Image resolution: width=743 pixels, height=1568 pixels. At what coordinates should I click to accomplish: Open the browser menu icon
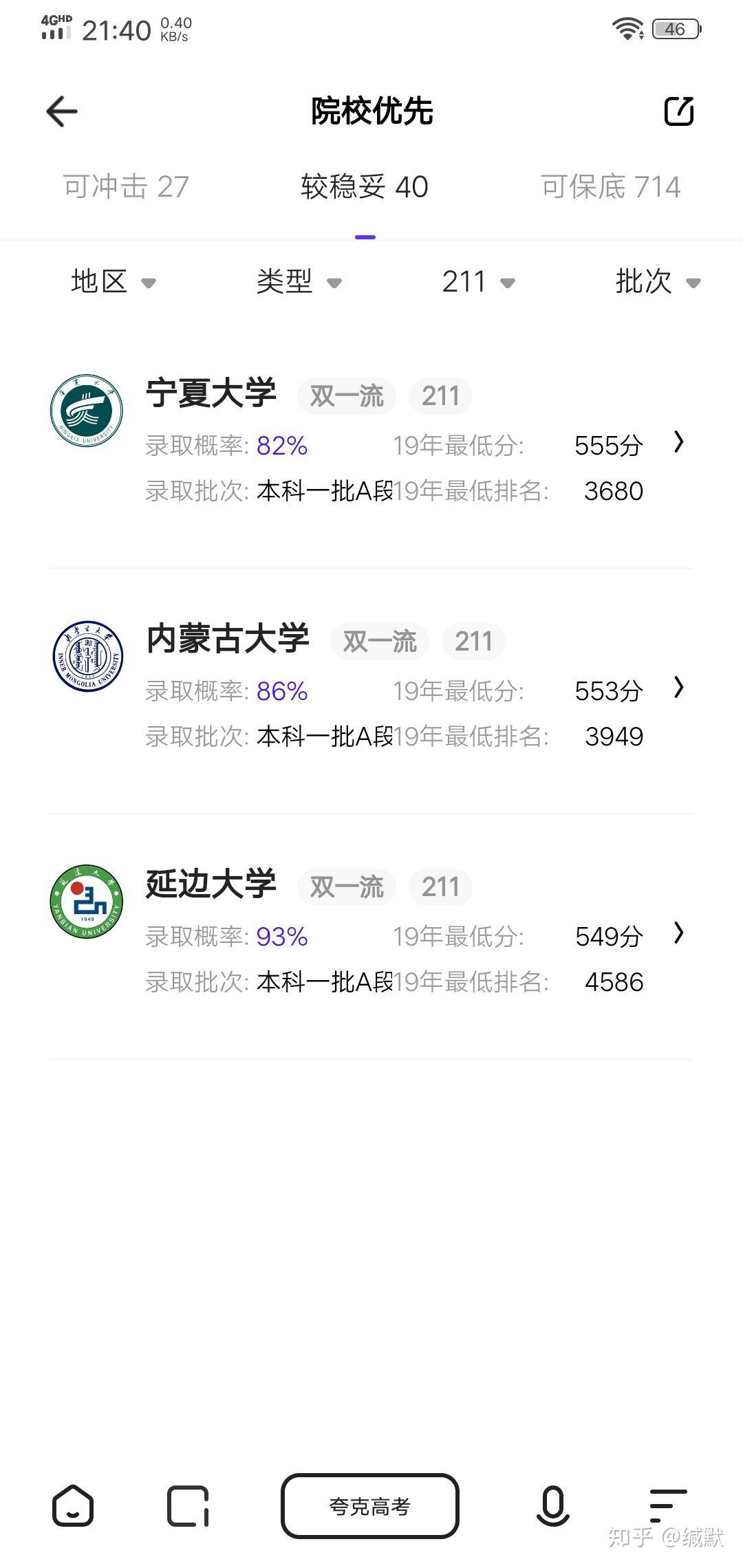pos(667,1506)
